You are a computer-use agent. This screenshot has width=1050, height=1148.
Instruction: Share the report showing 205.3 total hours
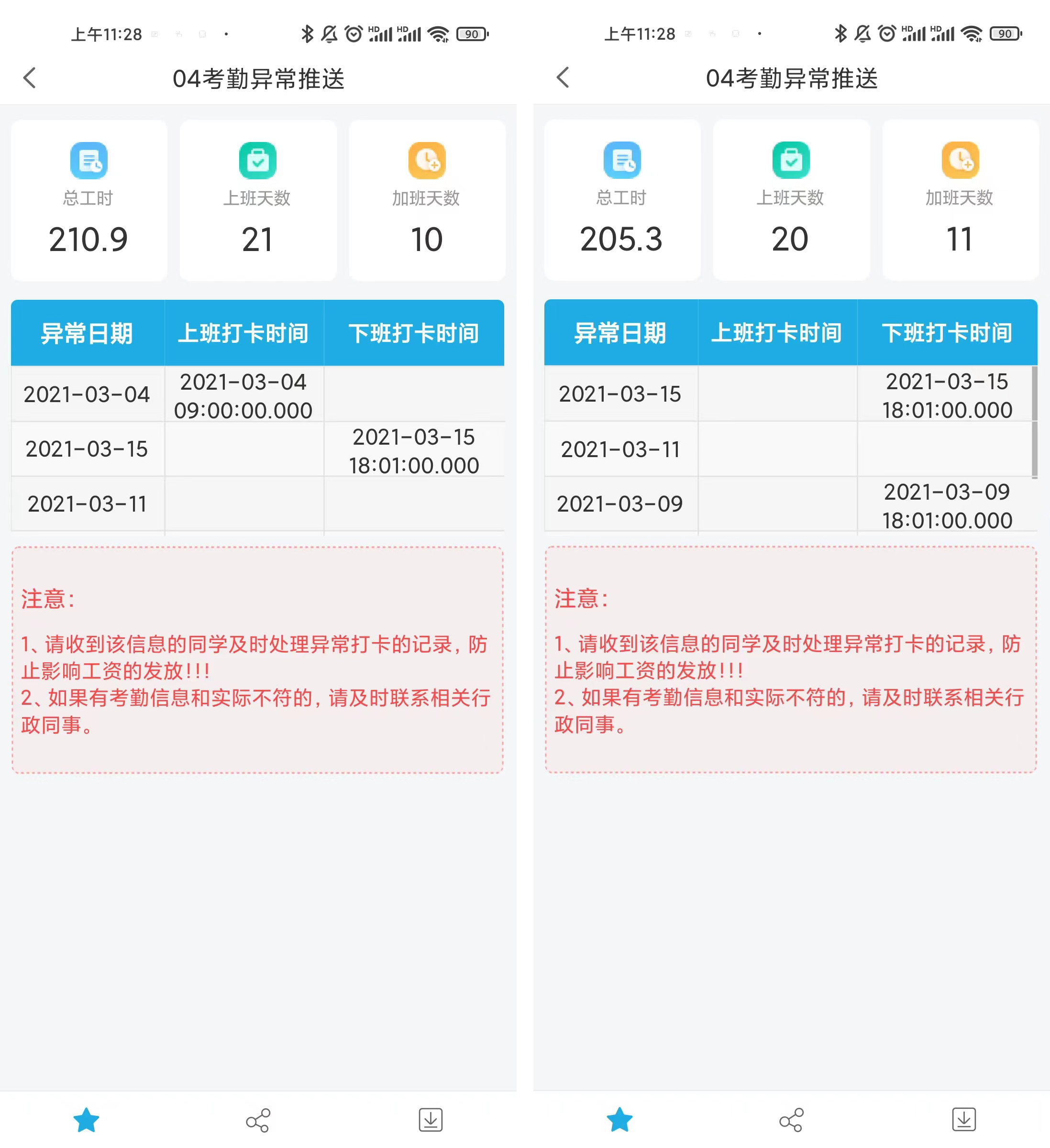pos(791,1119)
